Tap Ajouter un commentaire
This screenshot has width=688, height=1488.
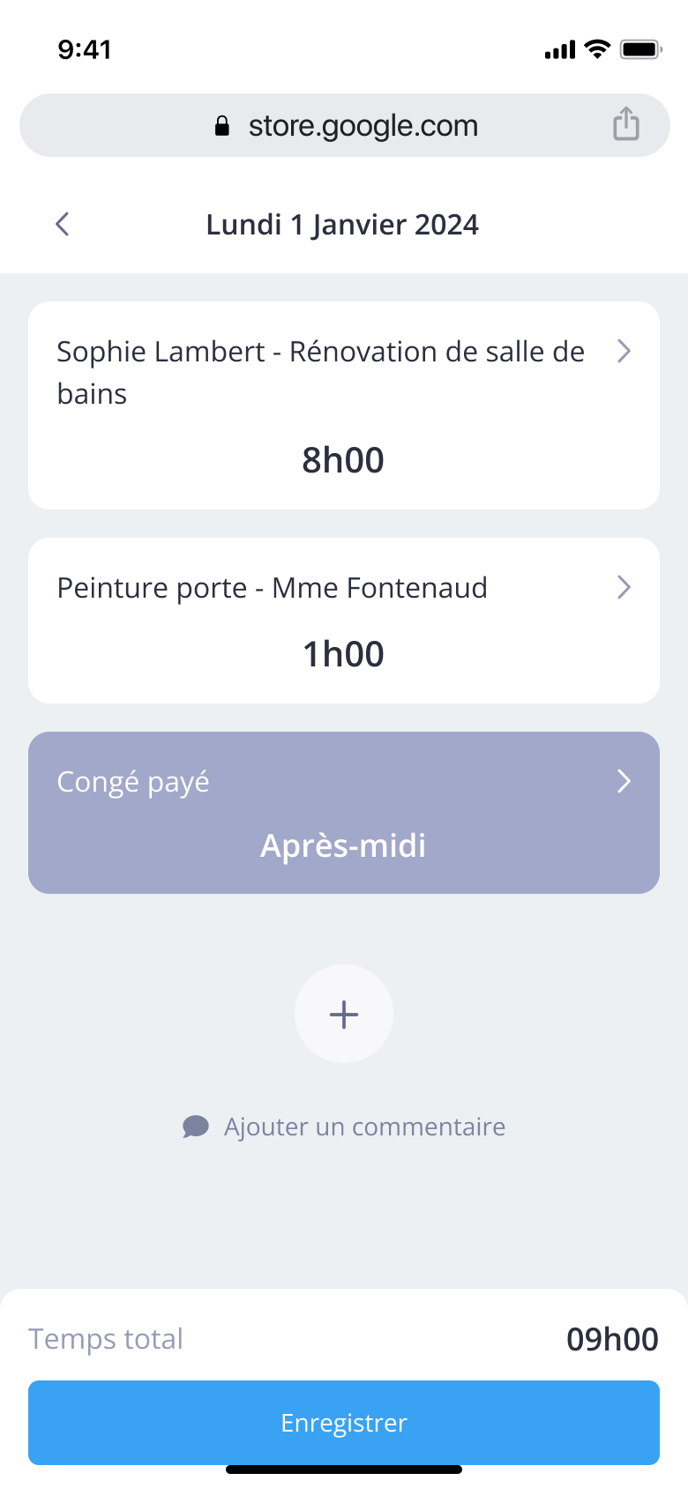pyautogui.click(x=344, y=1127)
